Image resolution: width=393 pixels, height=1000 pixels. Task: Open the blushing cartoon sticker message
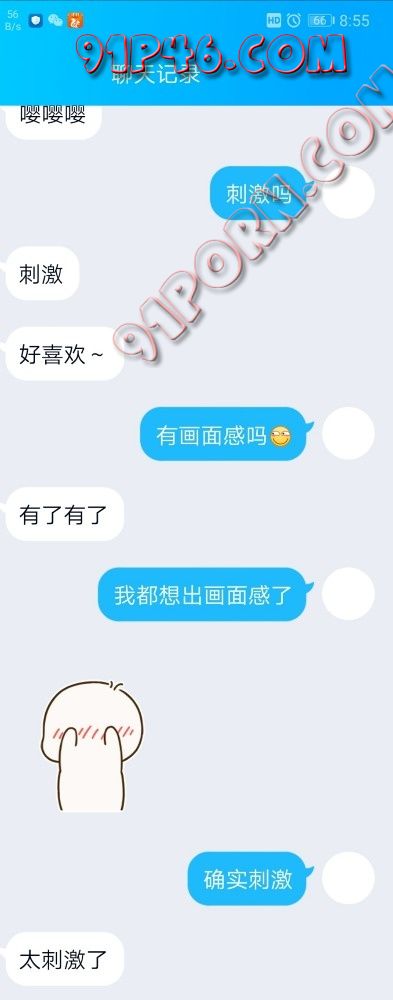(92, 746)
